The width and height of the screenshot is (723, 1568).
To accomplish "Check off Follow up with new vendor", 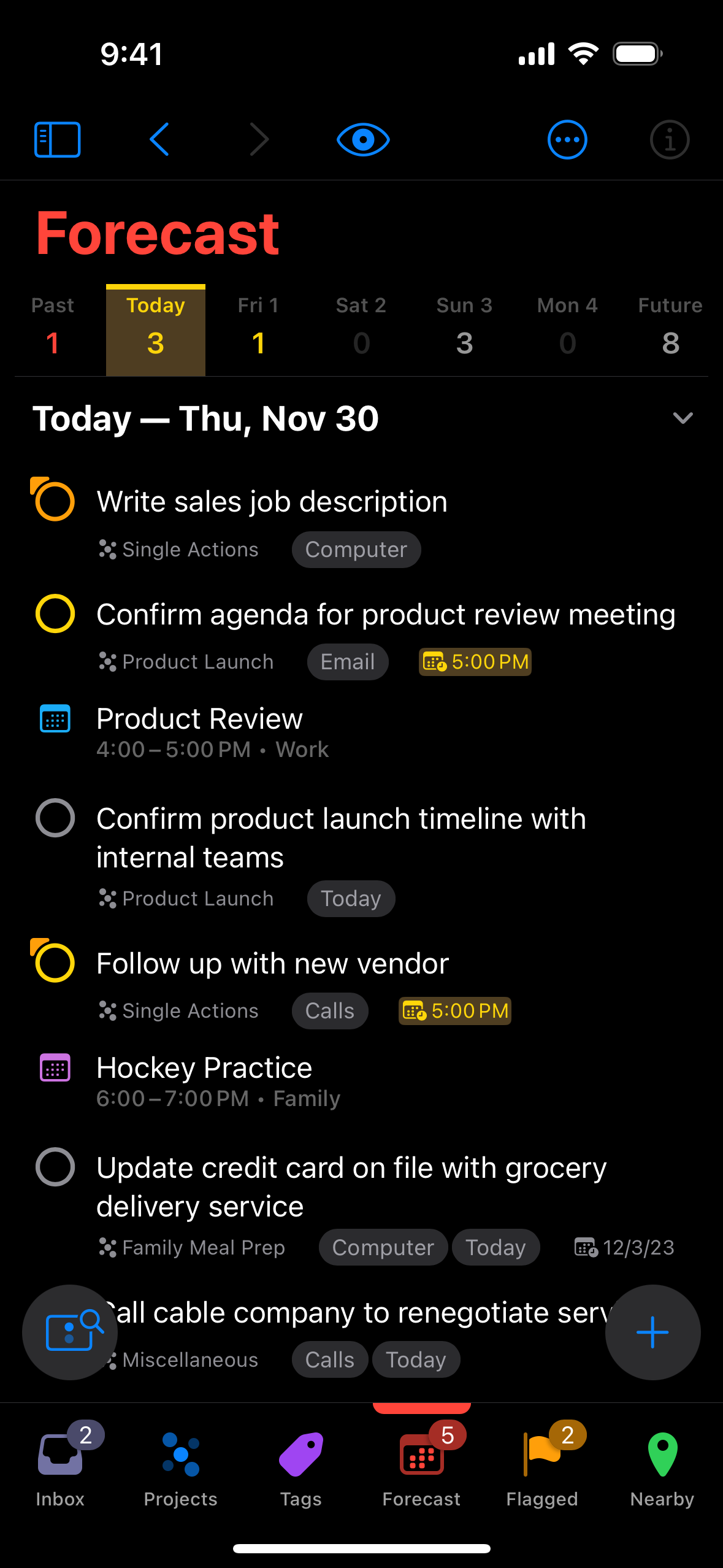I will pyautogui.click(x=54, y=962).
